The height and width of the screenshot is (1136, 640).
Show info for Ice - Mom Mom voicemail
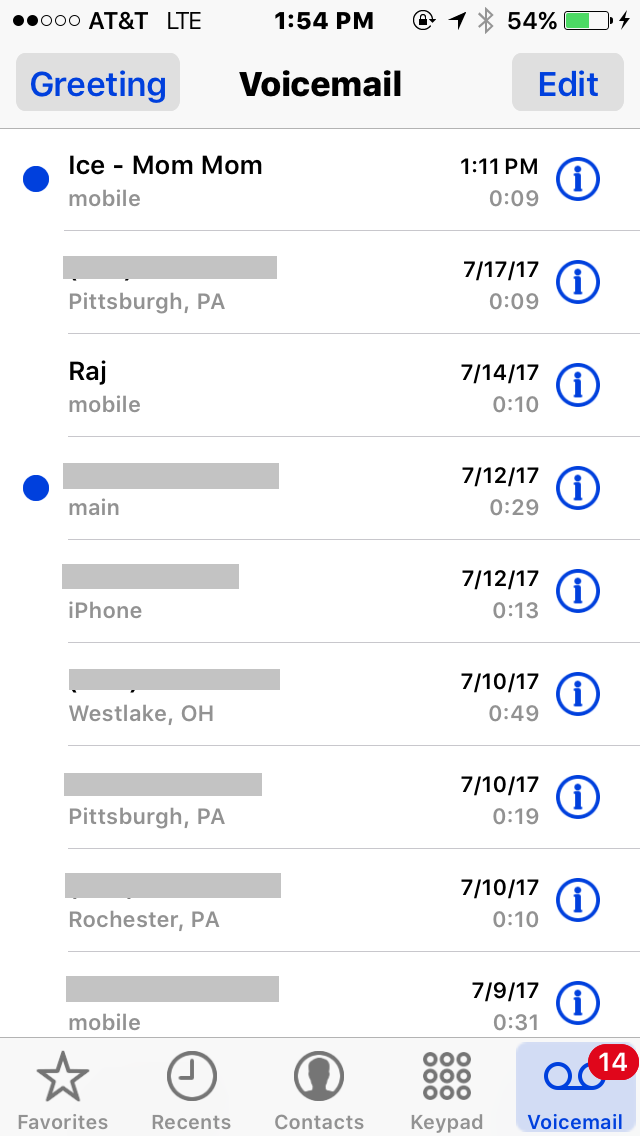click(x=577, y=180)
